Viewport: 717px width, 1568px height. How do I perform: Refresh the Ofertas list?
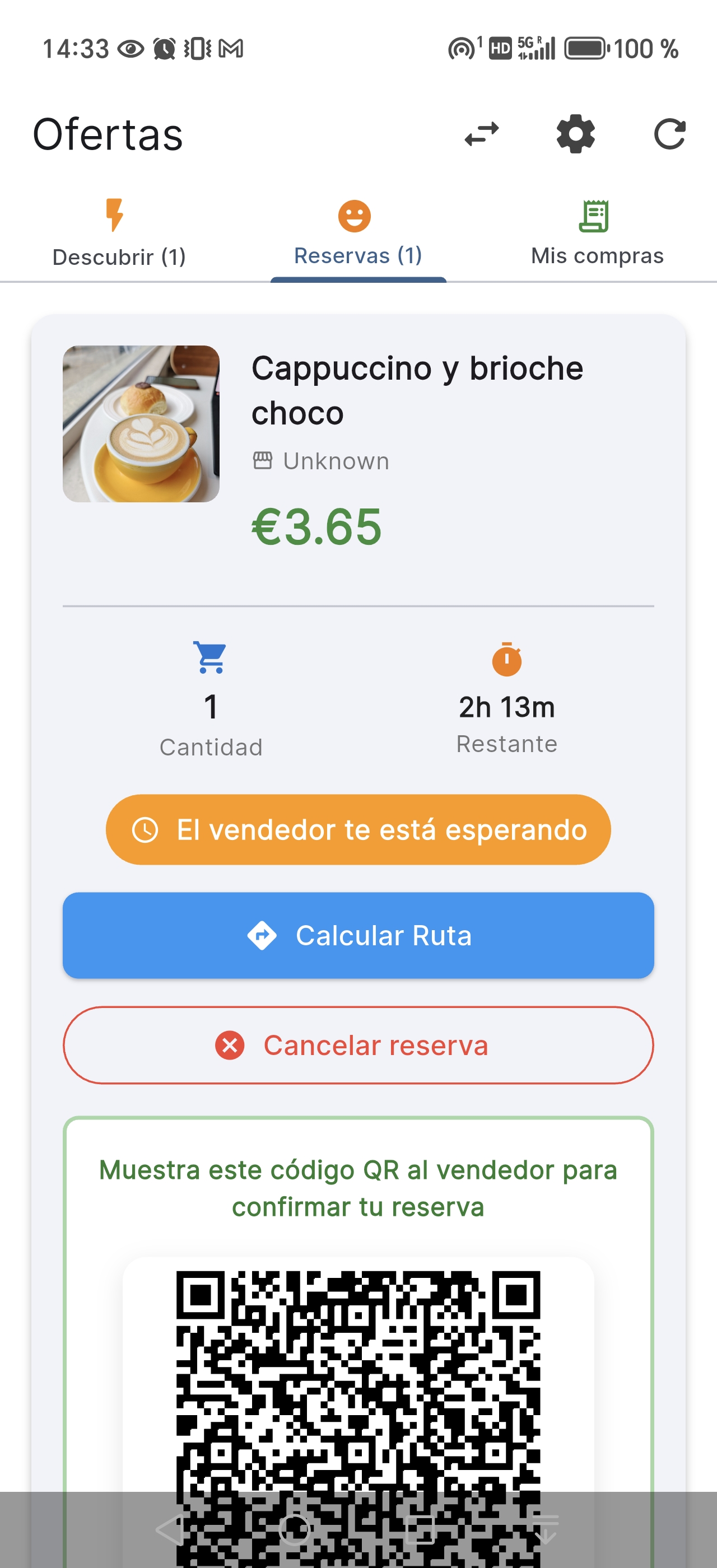coord(669,134)
